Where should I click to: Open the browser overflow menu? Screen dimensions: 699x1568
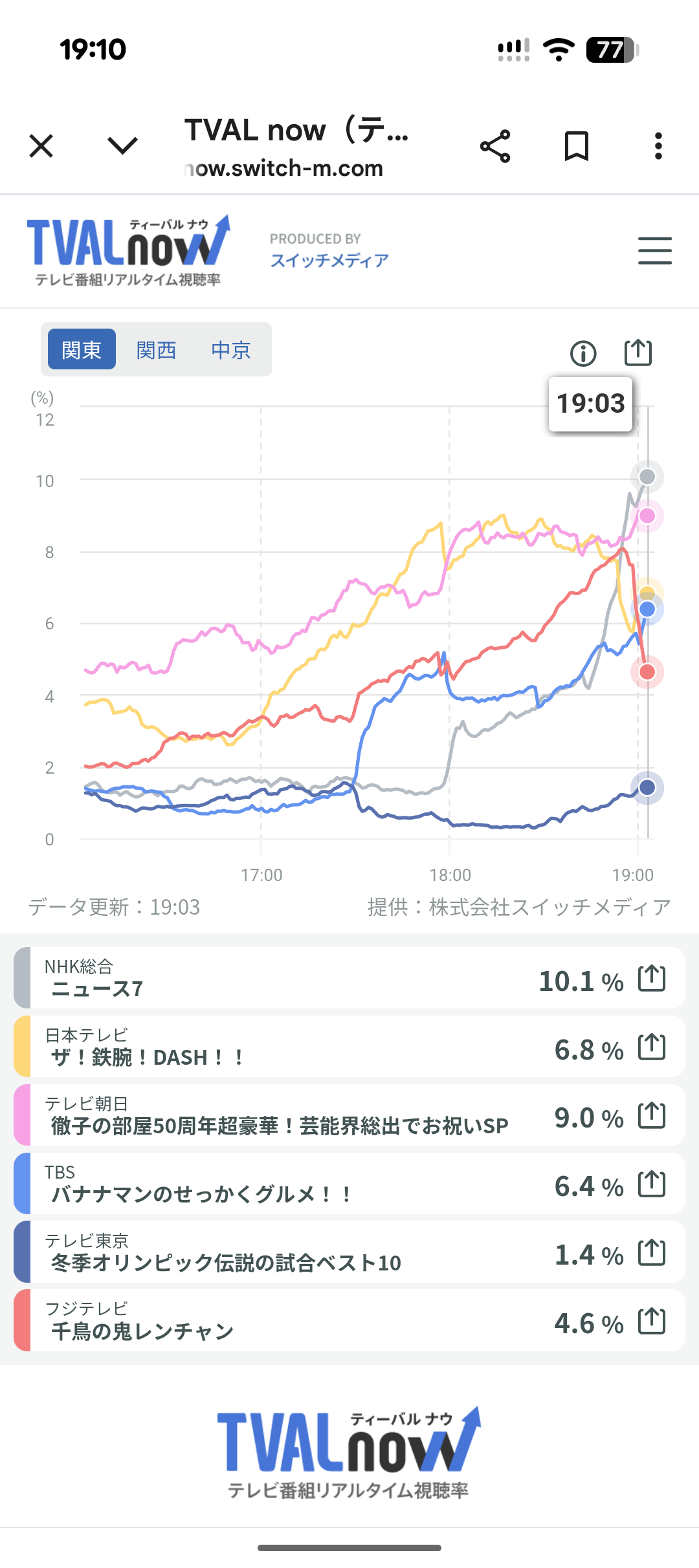pos(658,146)
